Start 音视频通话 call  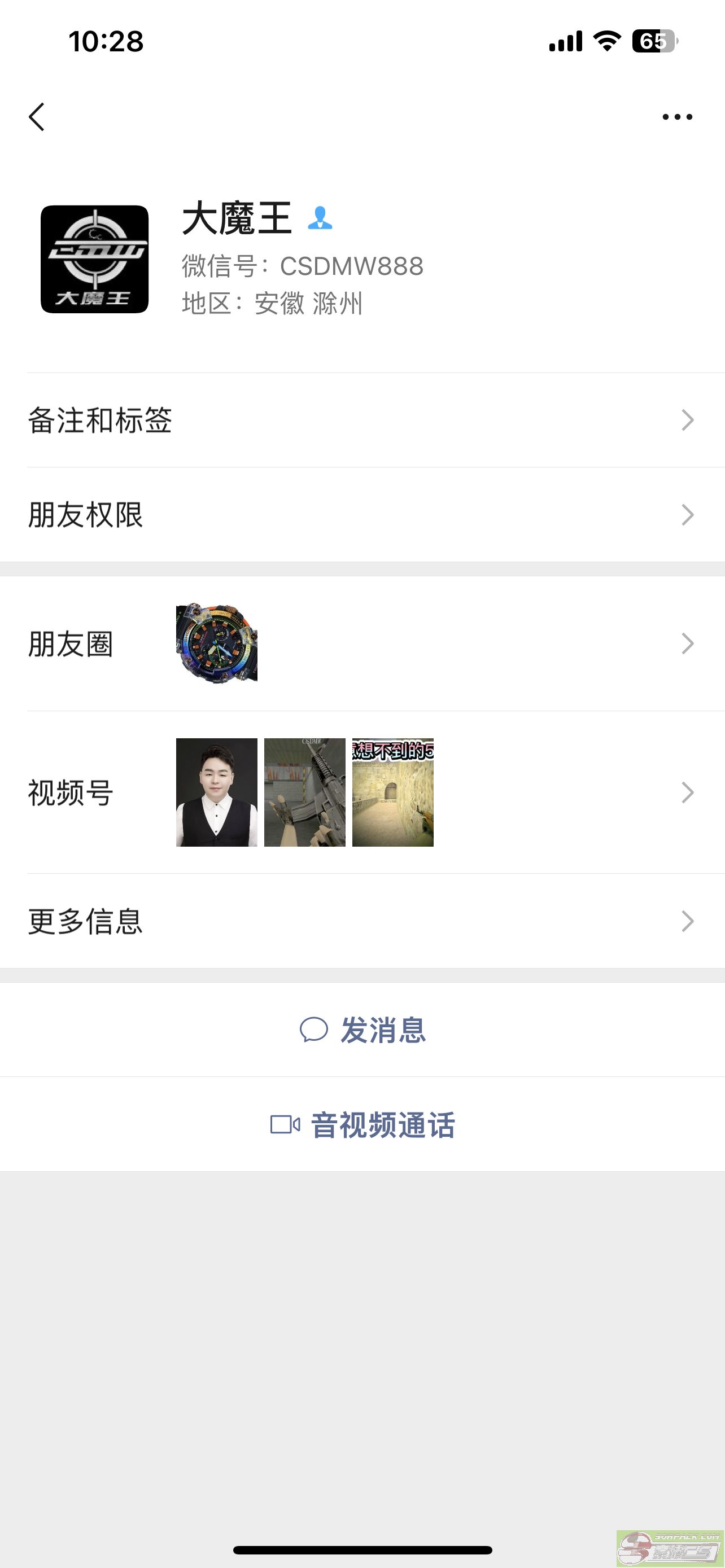coord(363,1125)
